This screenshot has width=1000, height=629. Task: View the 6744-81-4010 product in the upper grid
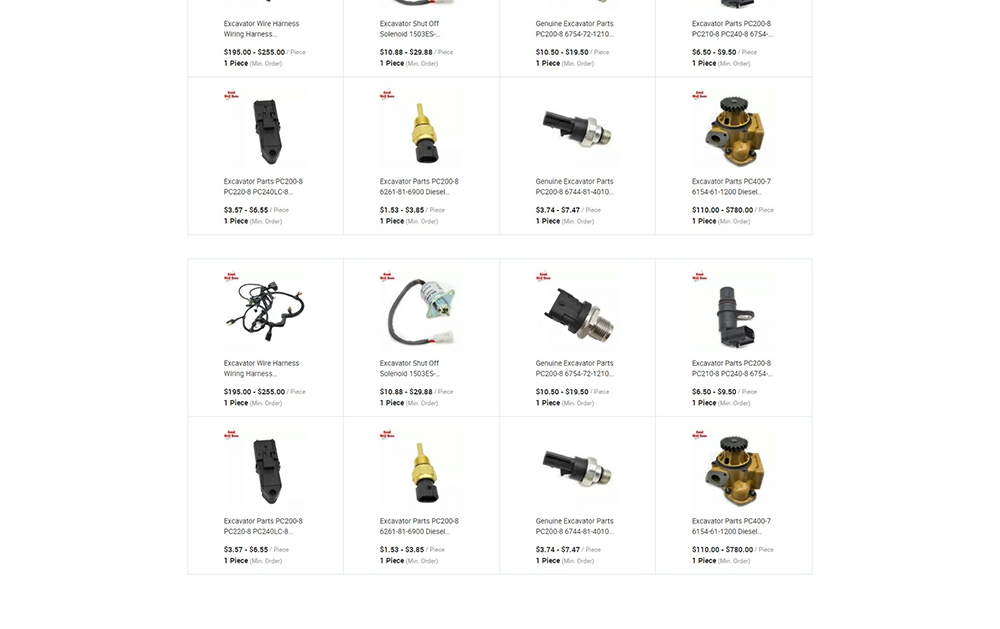click(x=577, y=130)
